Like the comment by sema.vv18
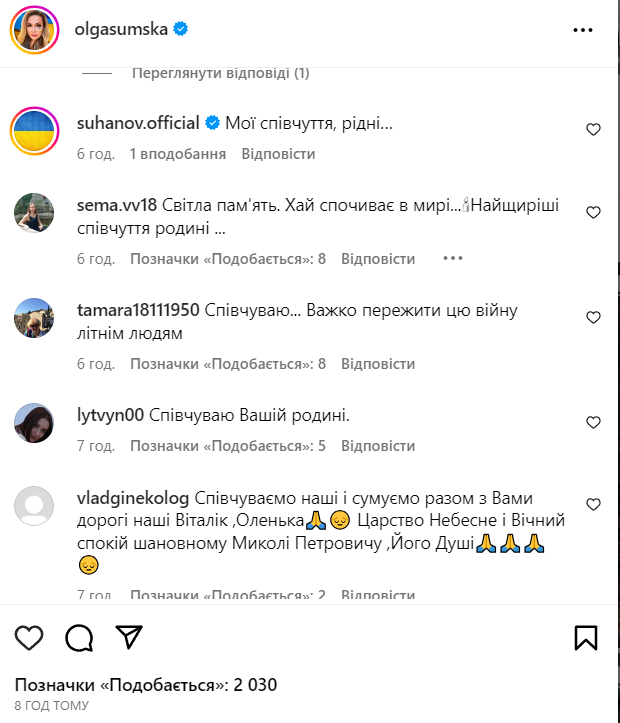This screenshot has height=723, width=620. pos(593,213)
